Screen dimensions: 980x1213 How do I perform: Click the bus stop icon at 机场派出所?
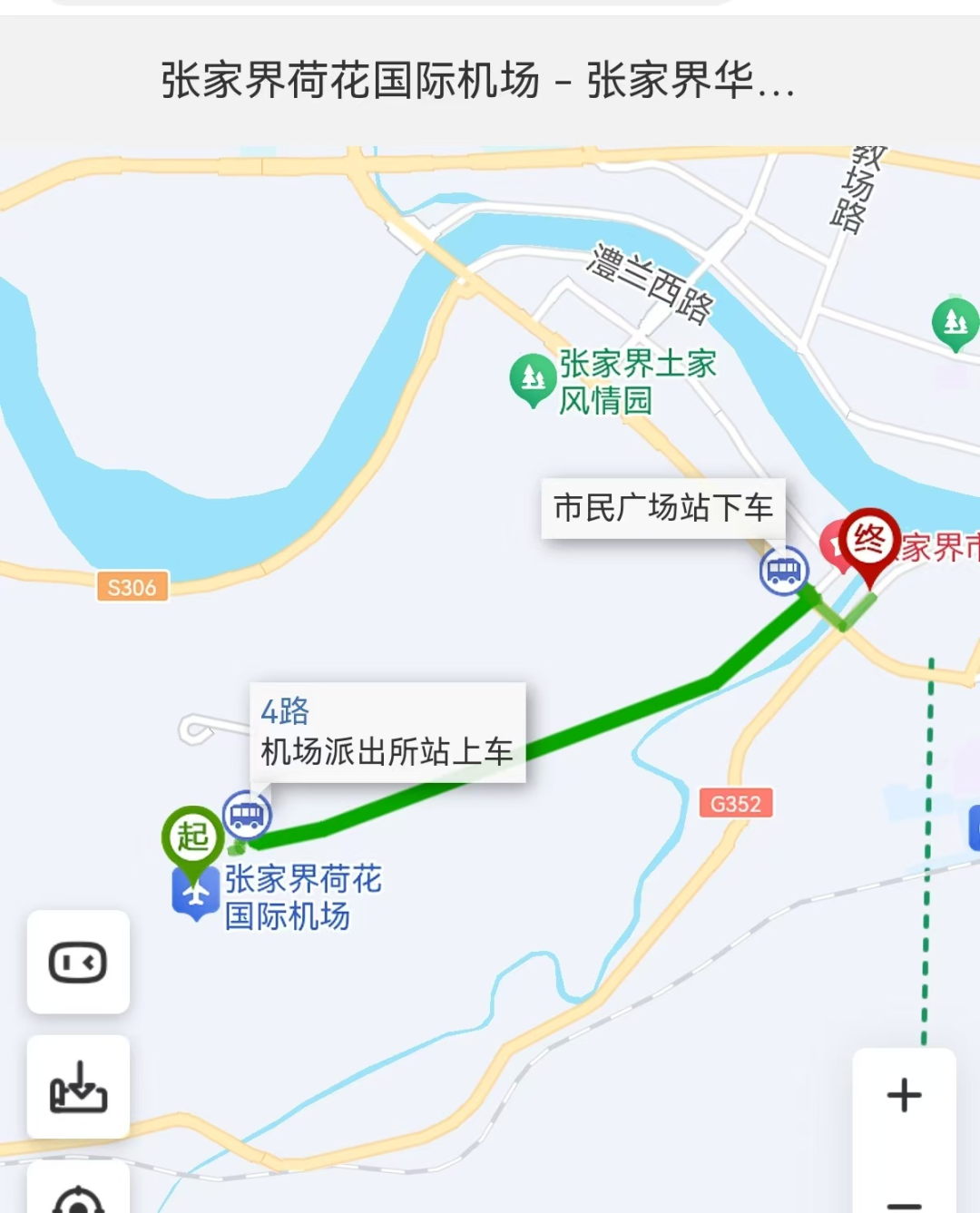point(247,816)
